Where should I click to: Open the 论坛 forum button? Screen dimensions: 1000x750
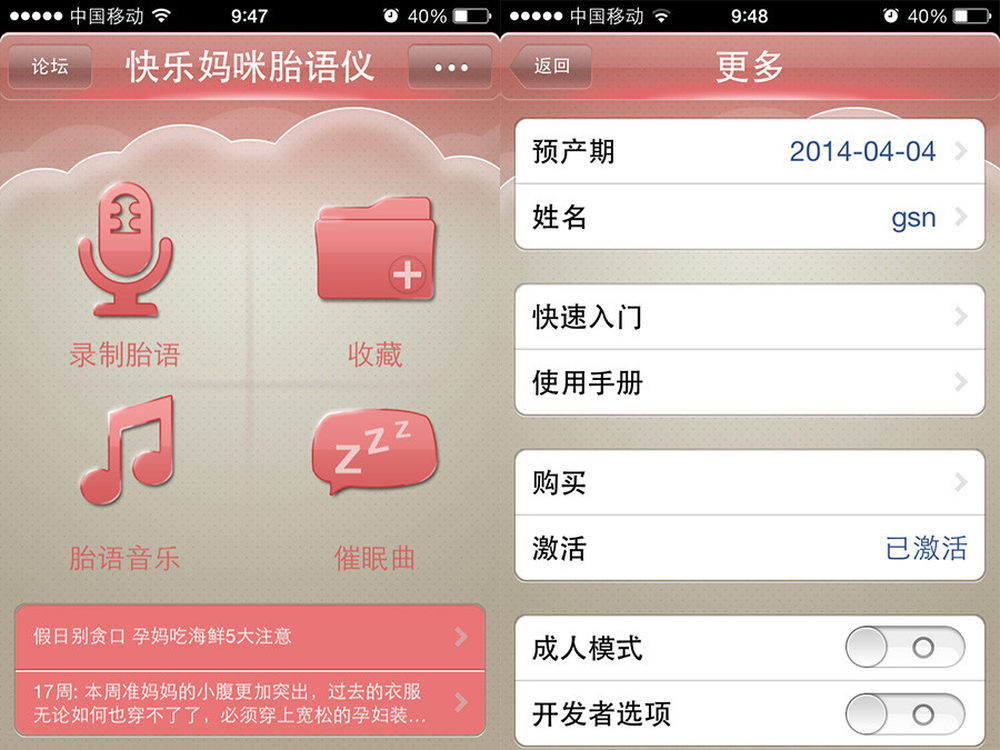[50, 67]
